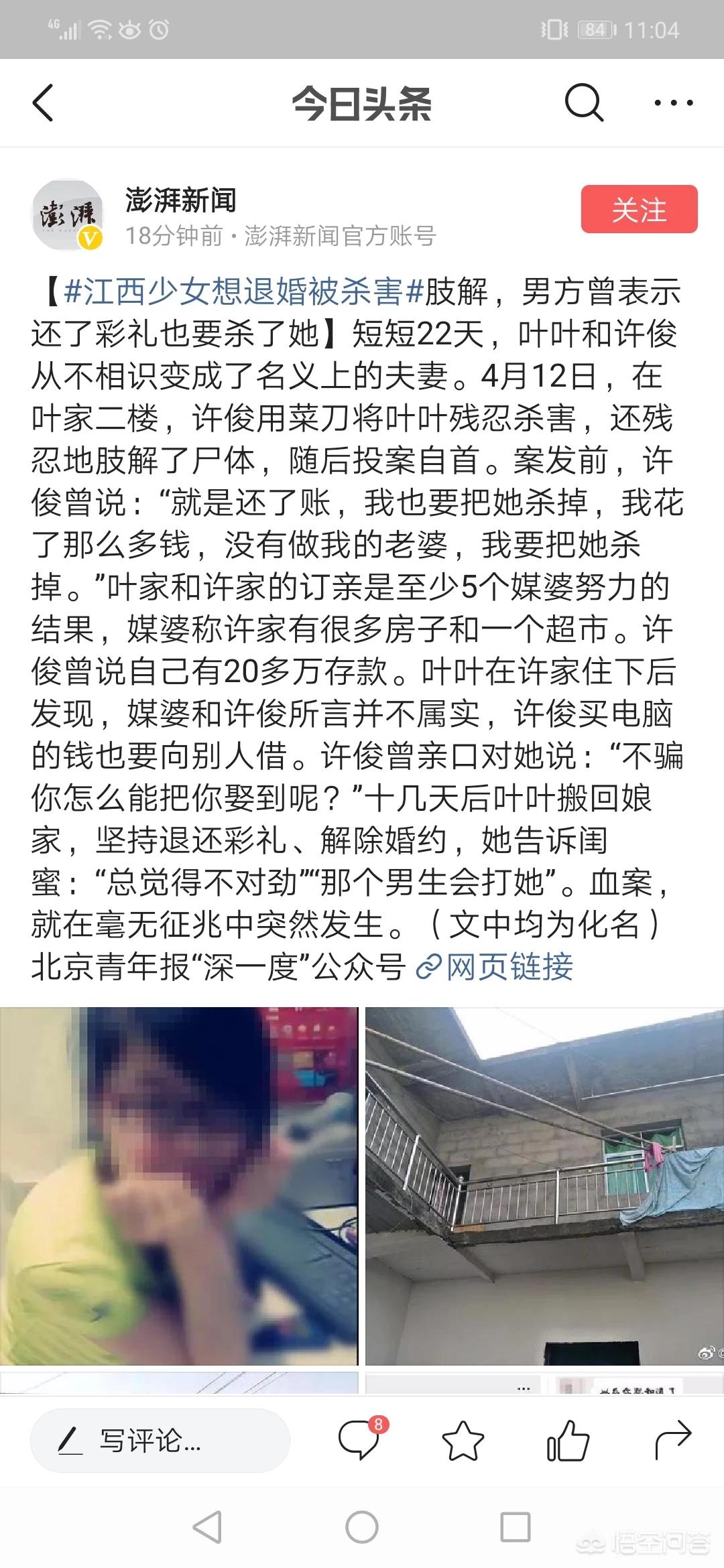724x1568 pixels.
Task: View the building balcony photo
Action: coord(544,1185)
